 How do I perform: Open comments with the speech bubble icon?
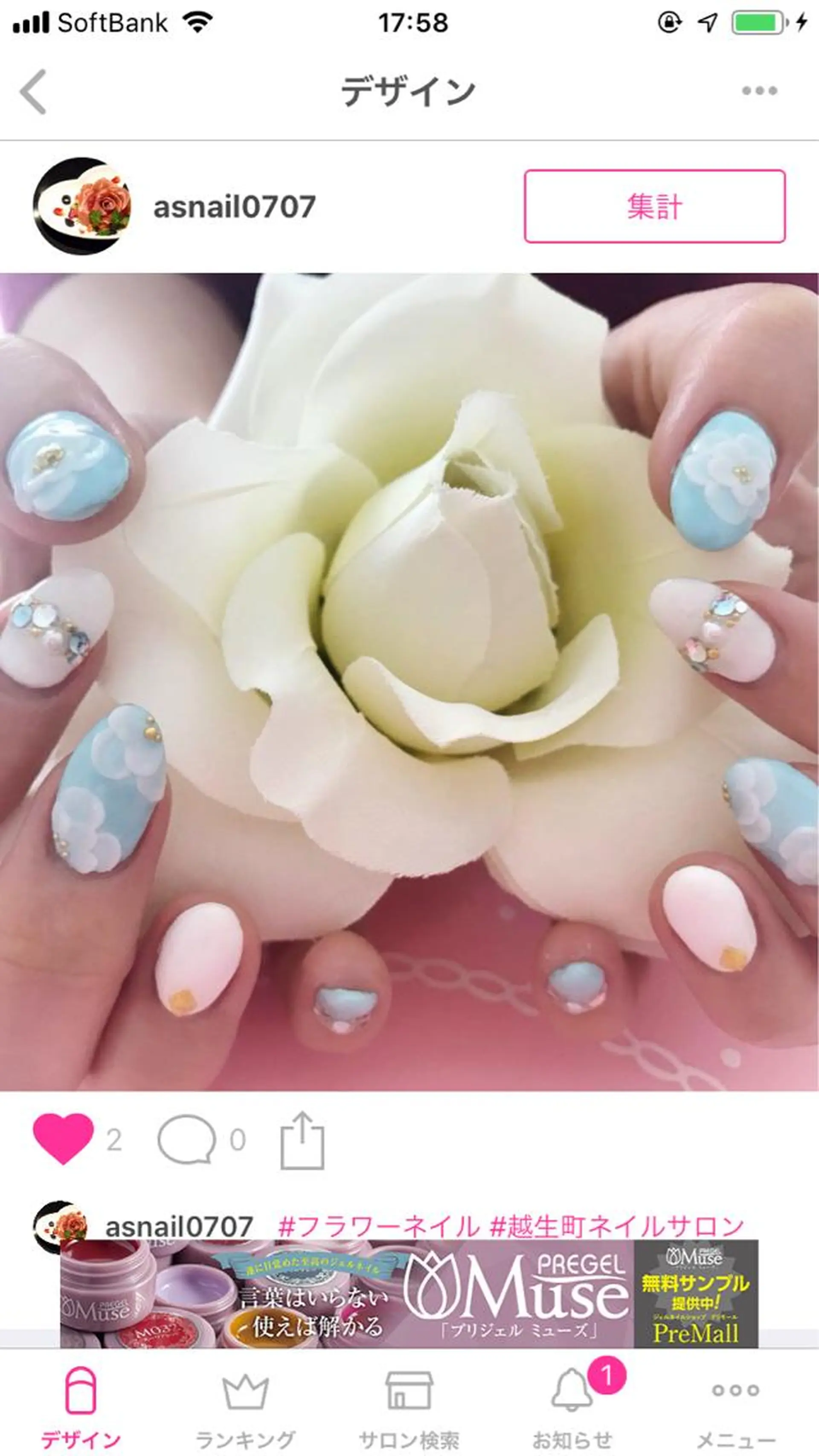186,1138
